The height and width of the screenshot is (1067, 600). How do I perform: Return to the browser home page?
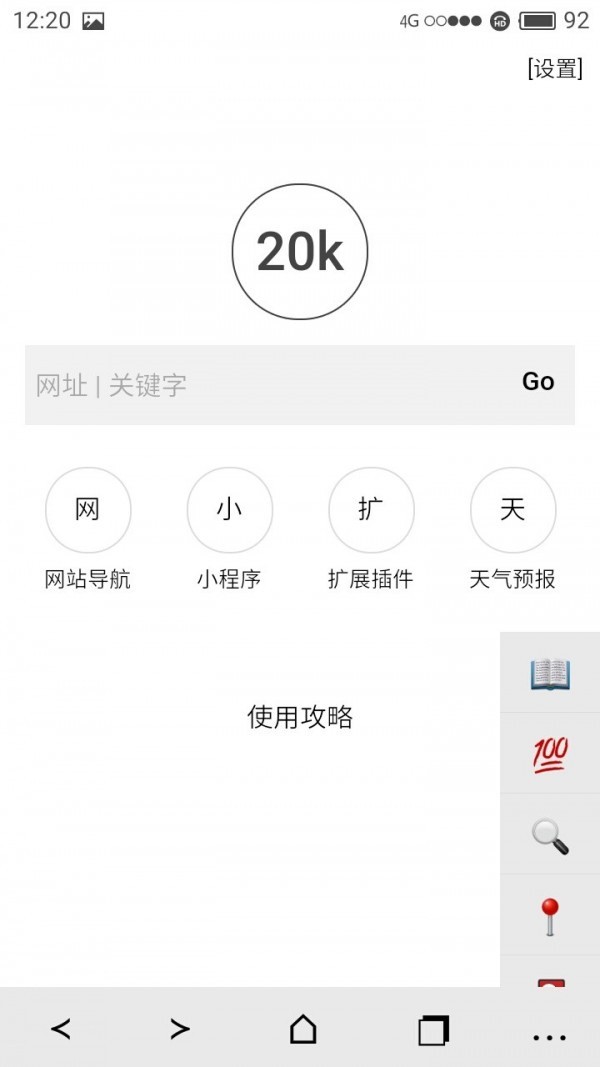pyautogui.click(x=303, y=1029)
